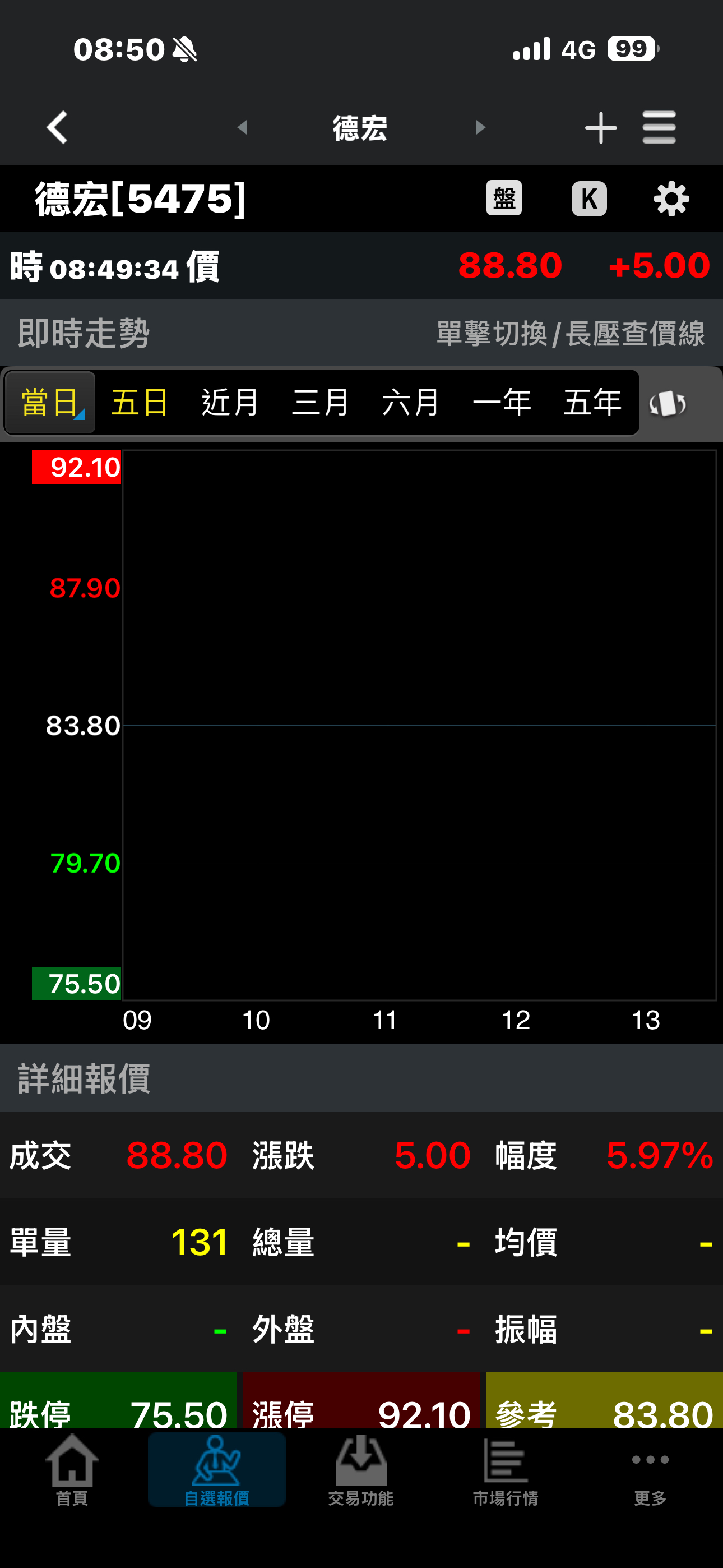The height and width of the screenshot is (1568, 723).
Task: Open the three-line menu
Action: pyautogui.click(x=659, y=128)
